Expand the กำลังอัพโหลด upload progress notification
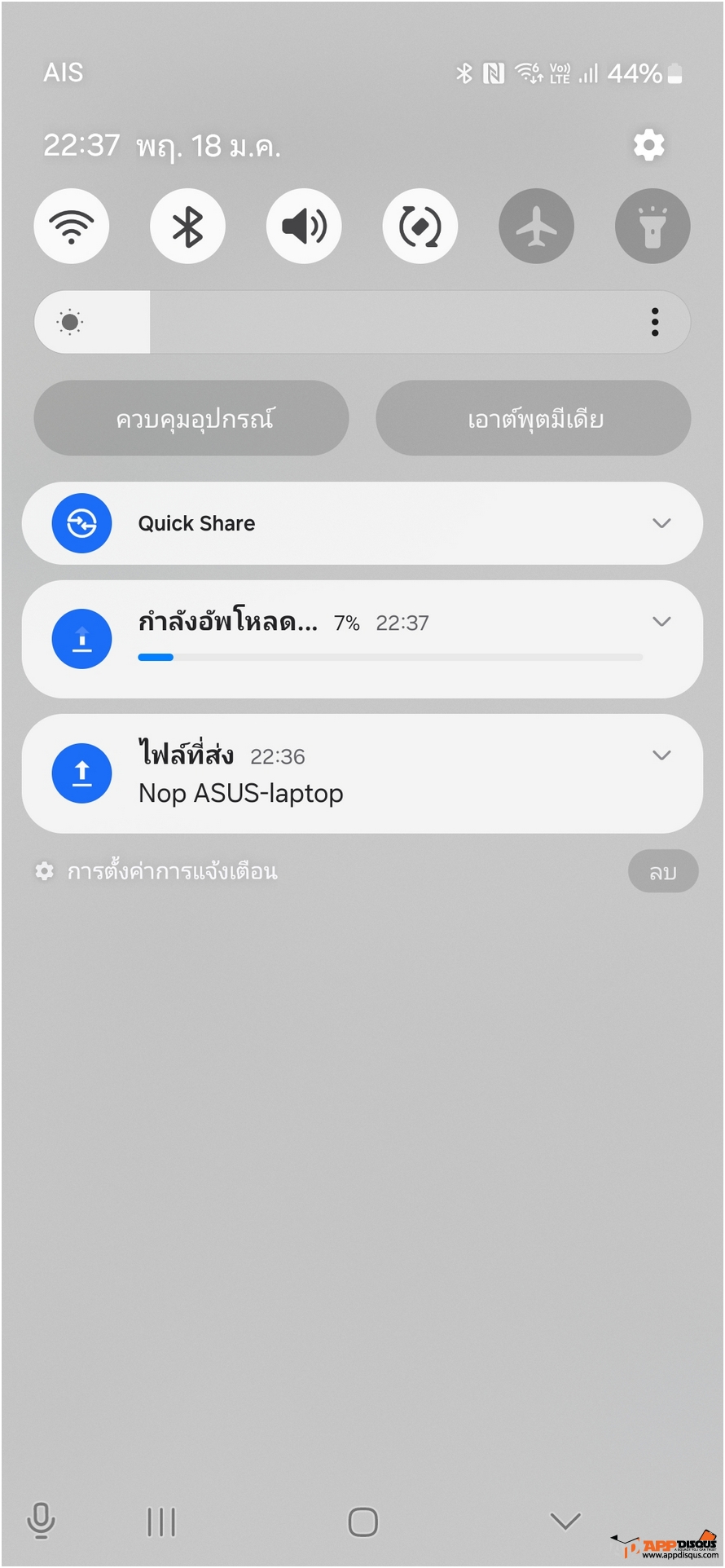 pos(661,622)
